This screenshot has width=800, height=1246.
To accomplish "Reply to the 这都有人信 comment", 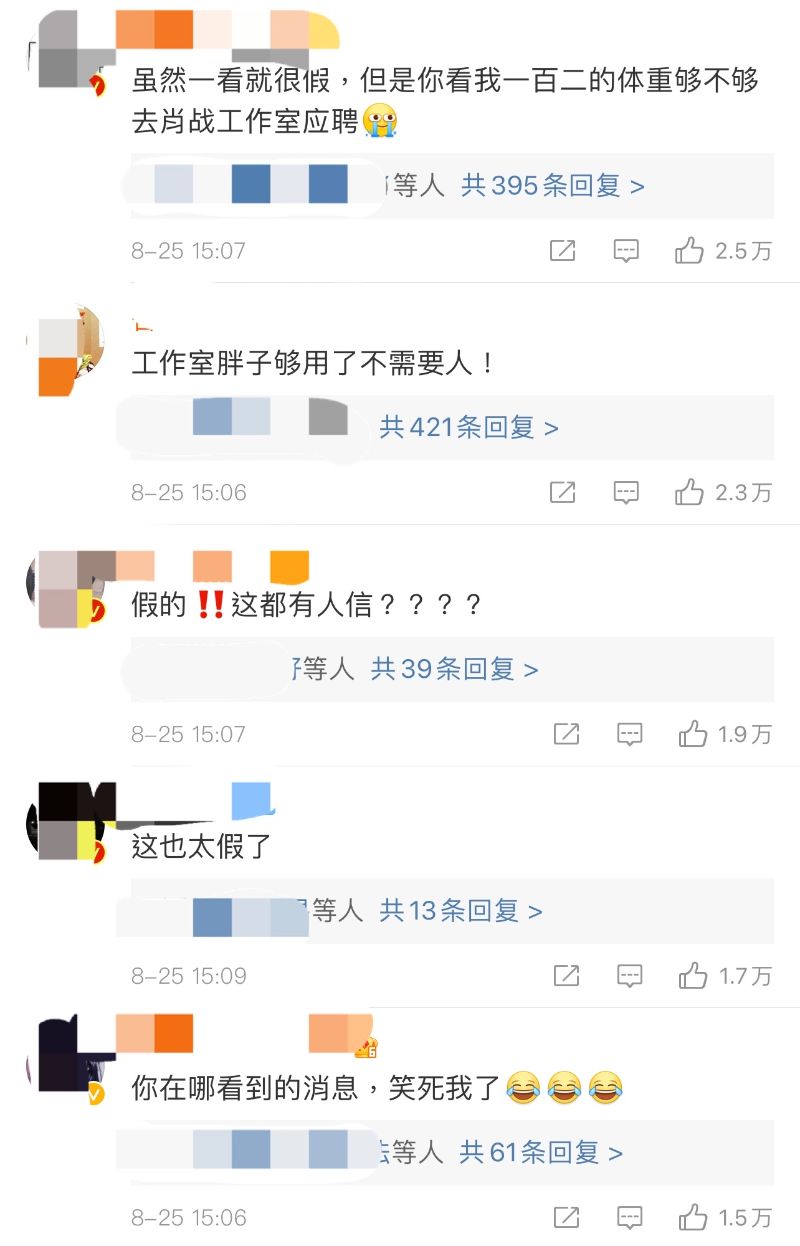I will [629, 735].
